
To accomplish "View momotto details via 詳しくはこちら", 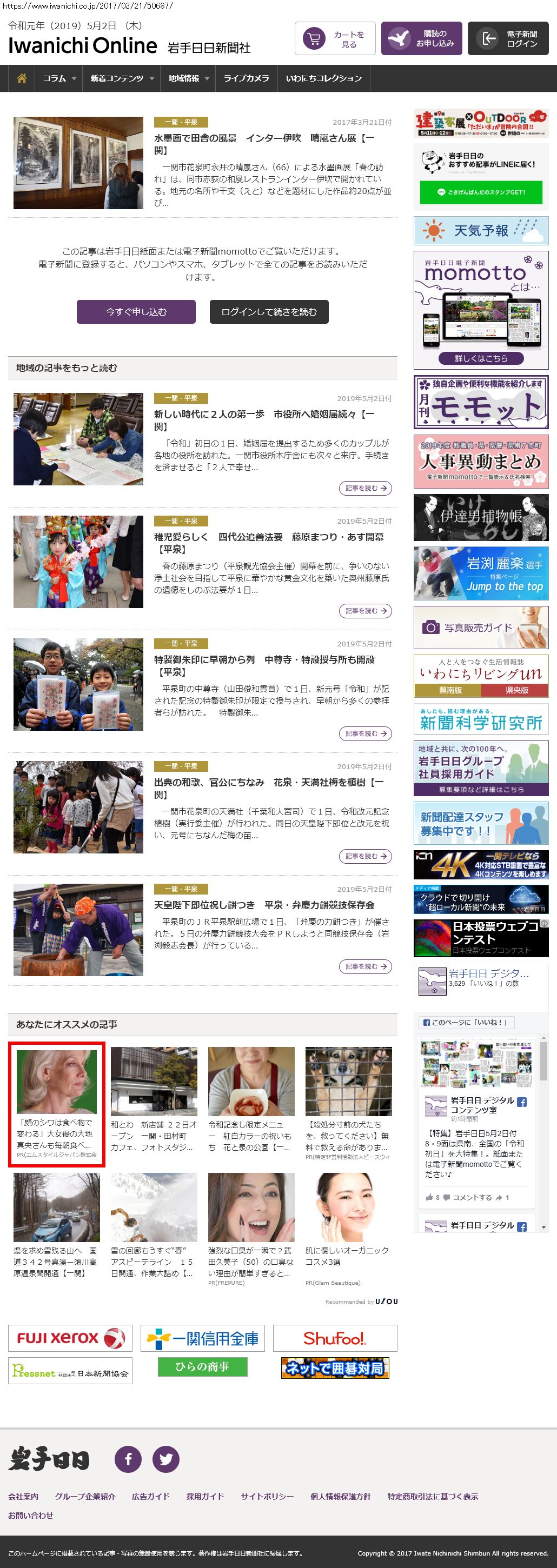I will [481, 358].
